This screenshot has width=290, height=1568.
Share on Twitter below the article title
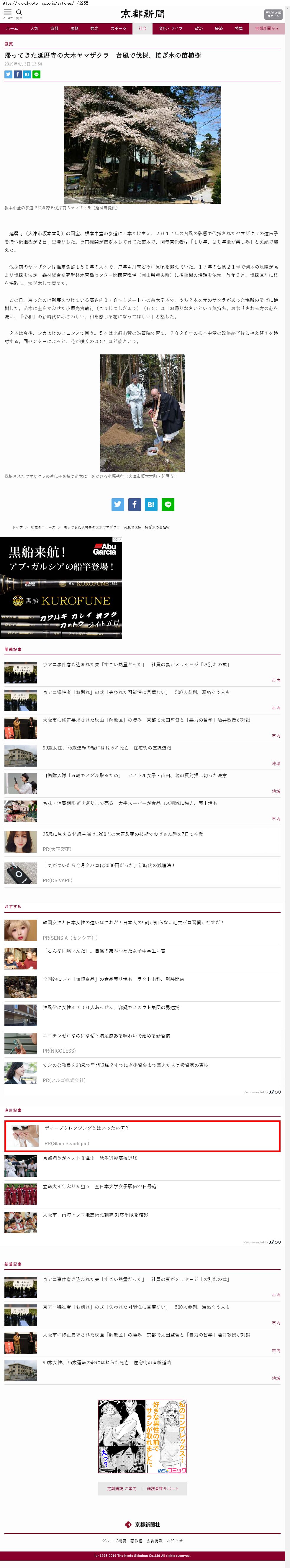(9, 74)
